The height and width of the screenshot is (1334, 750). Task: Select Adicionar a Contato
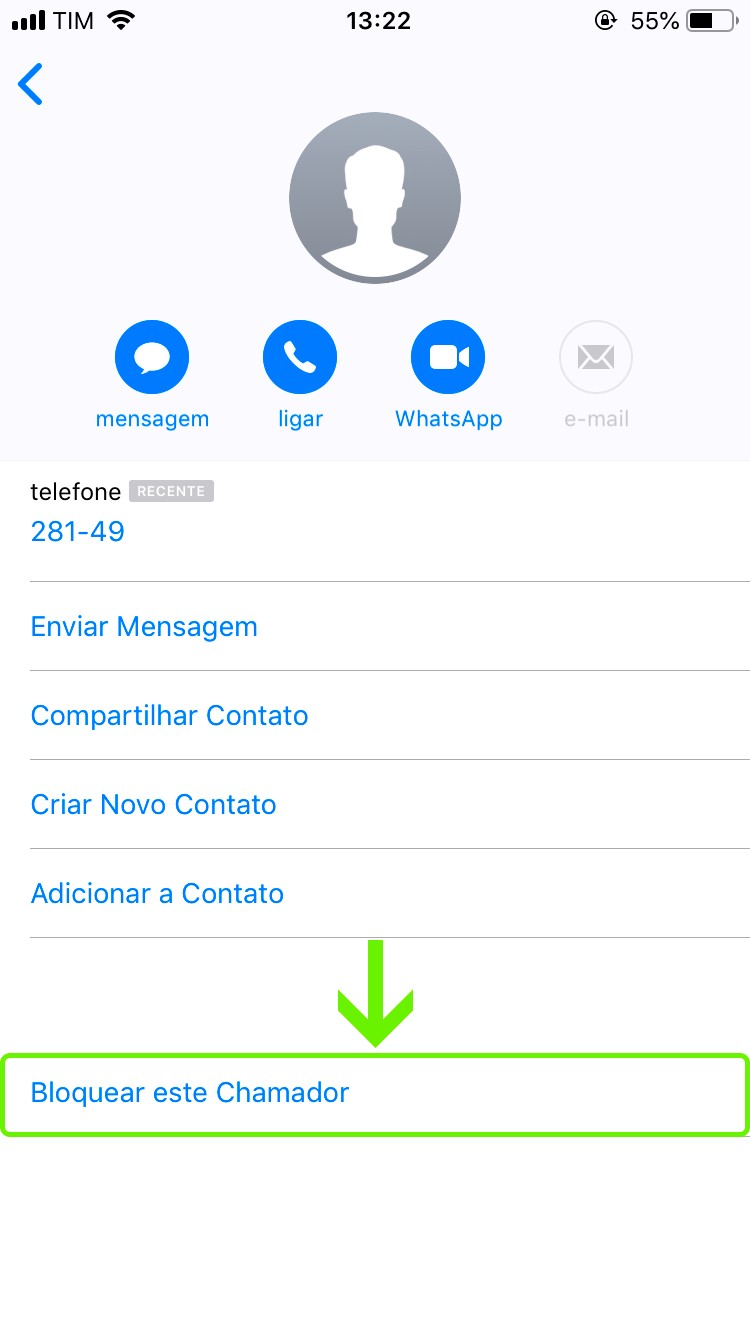click(x=157, y=894)
